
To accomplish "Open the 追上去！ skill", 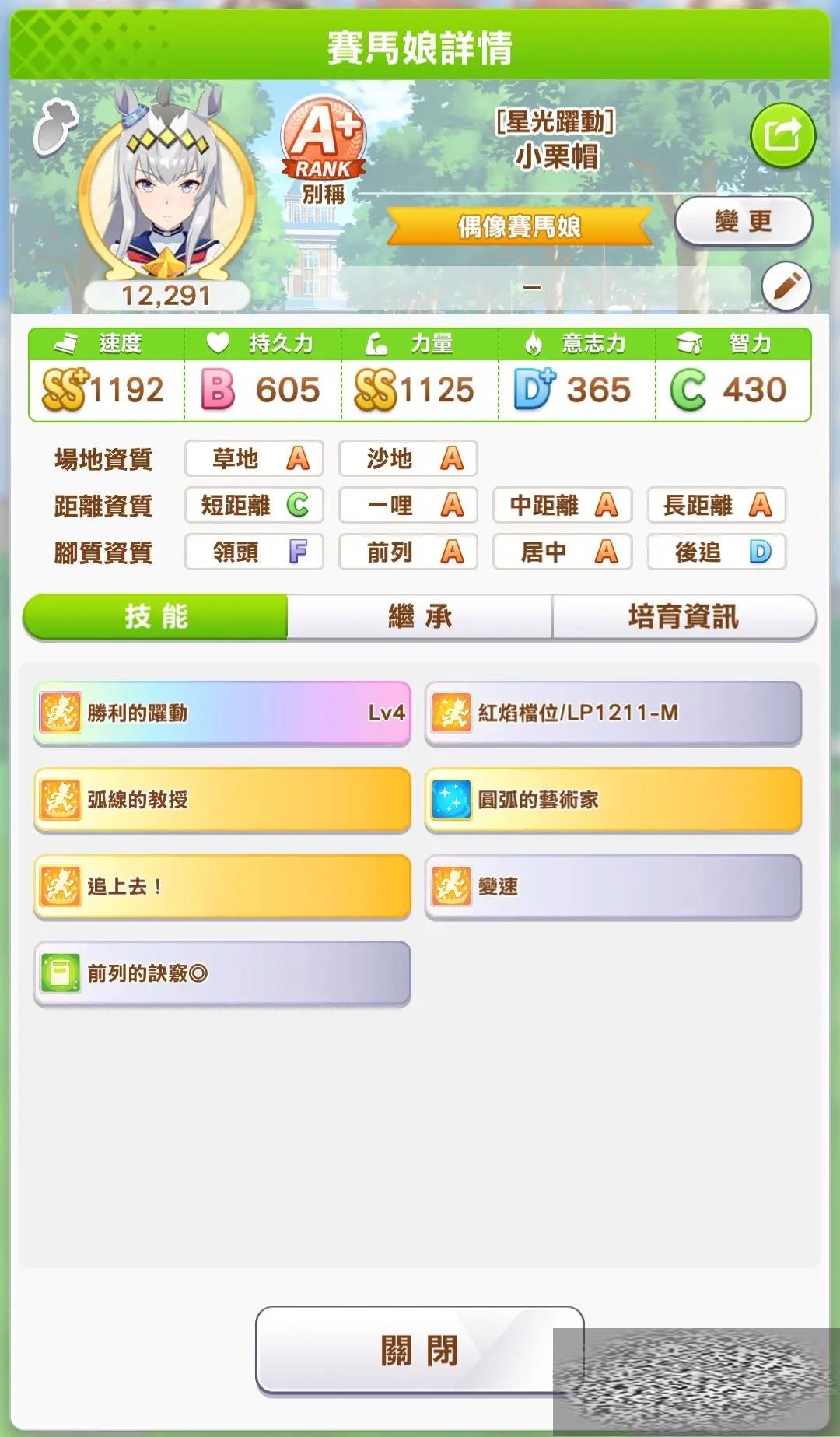I will 222,886.
